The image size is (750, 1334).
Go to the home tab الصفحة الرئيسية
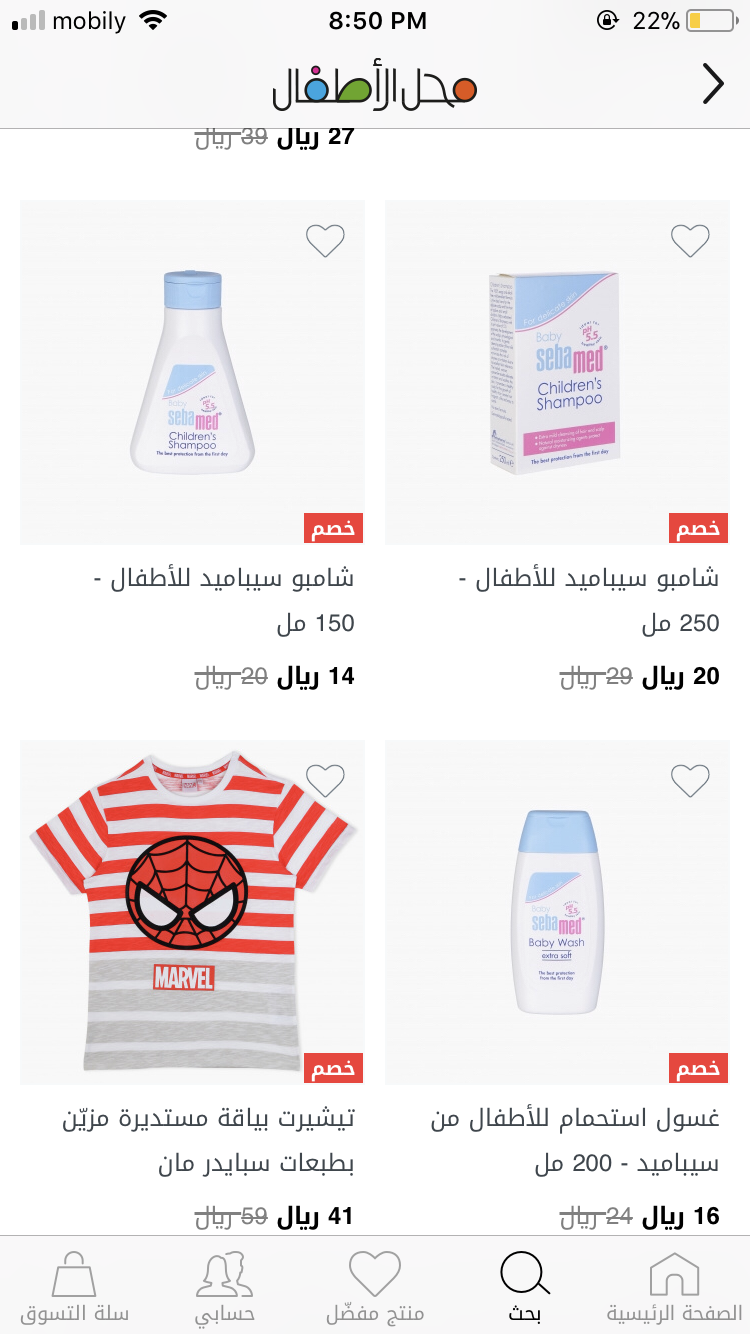click(675, 1287)
